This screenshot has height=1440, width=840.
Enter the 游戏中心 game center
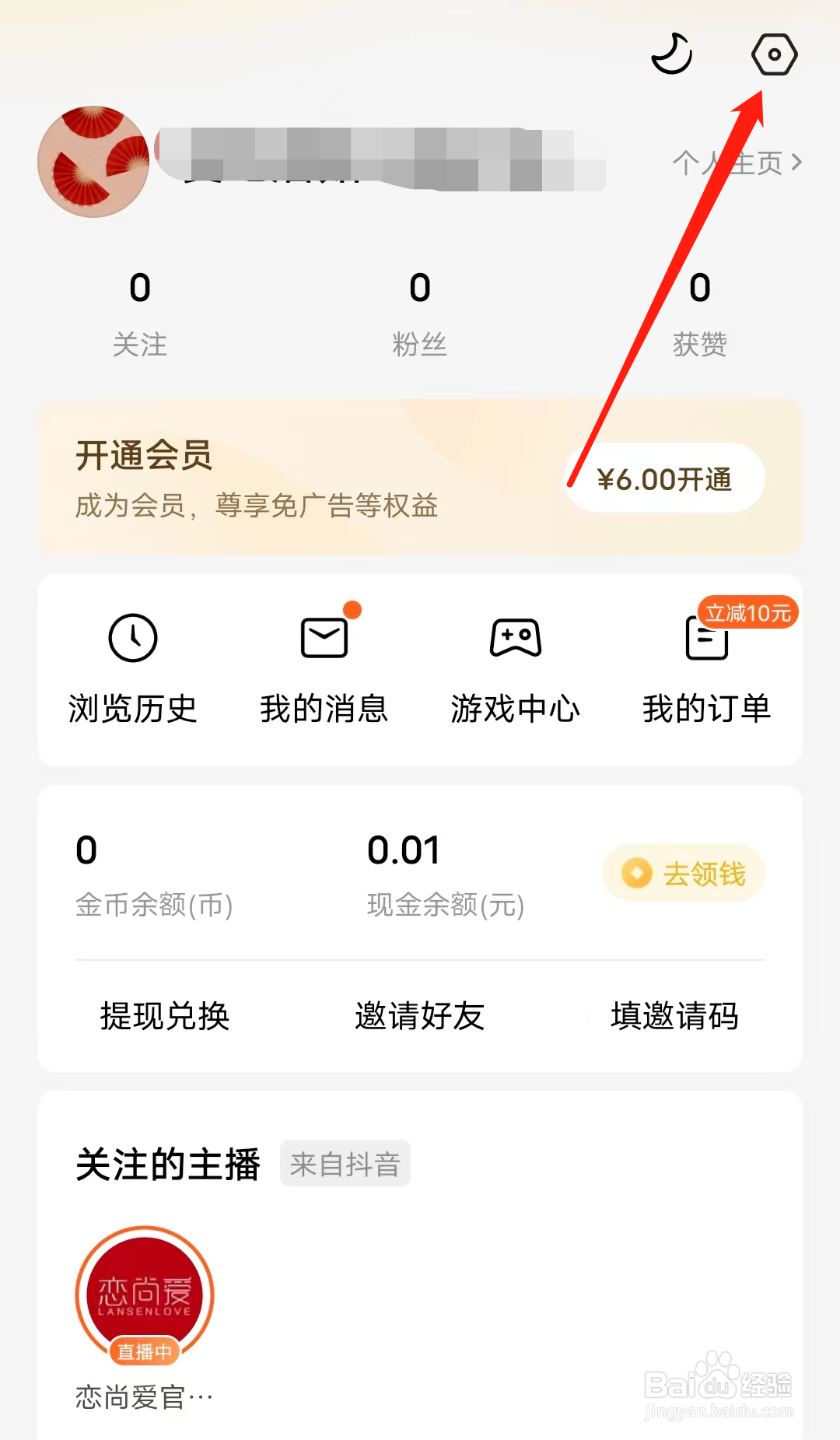pyautogui.click(x=516, y=638)
